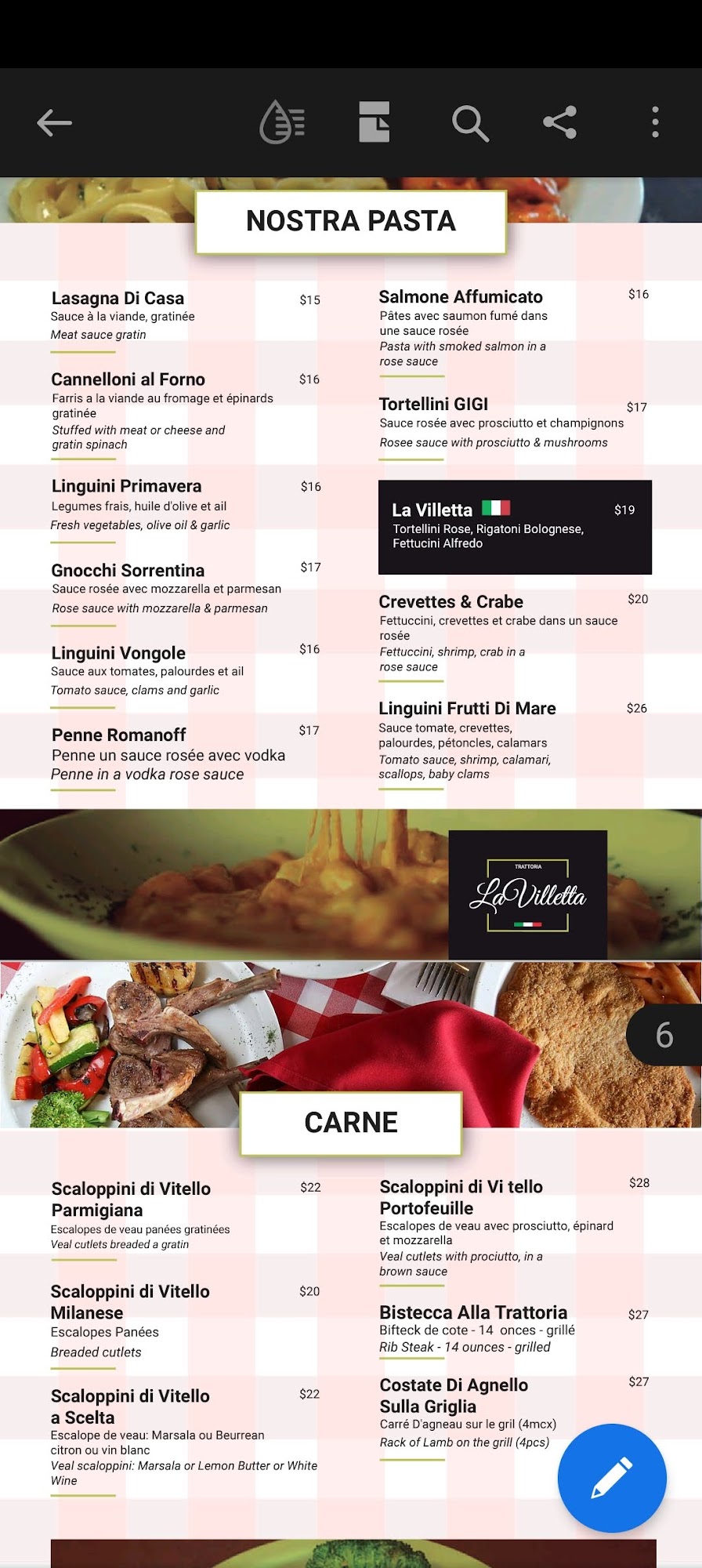Tap the blue edit pencil button
The height and width of the screenshot is (1568, 702).
point(612,1478)
